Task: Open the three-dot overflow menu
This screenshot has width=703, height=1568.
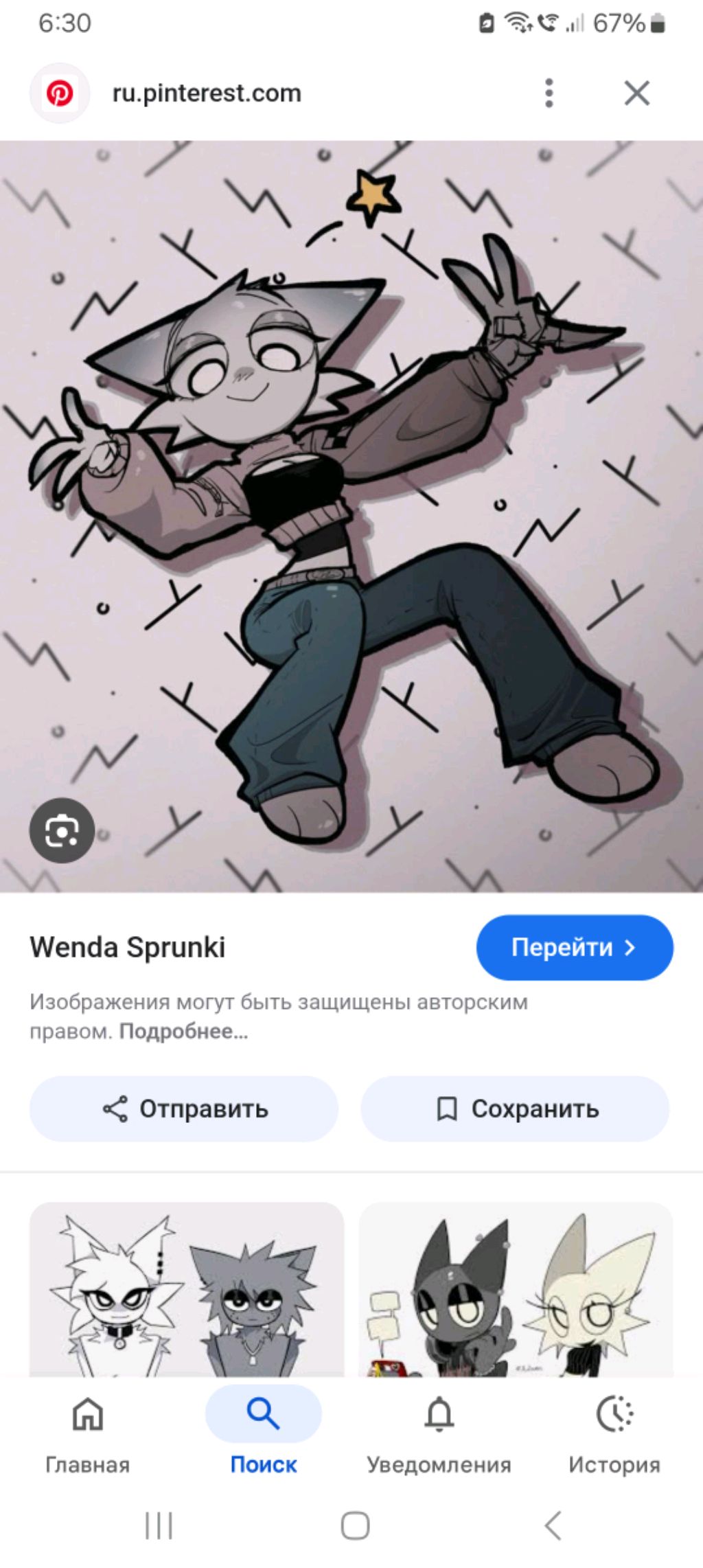Action: pyautogui.click(x=549, y=93)
